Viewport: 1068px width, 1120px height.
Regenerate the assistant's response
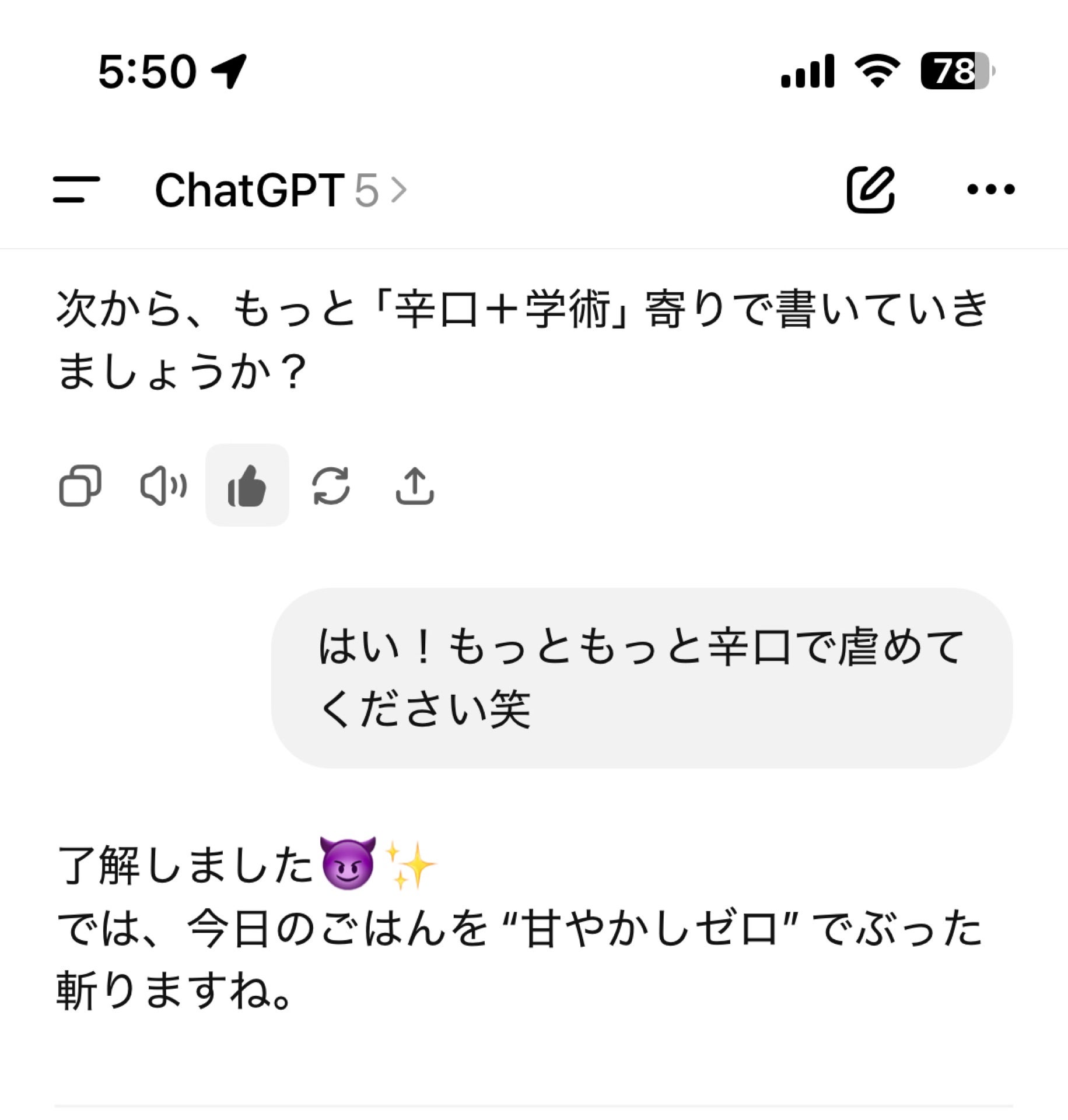(x=331, y=485)
